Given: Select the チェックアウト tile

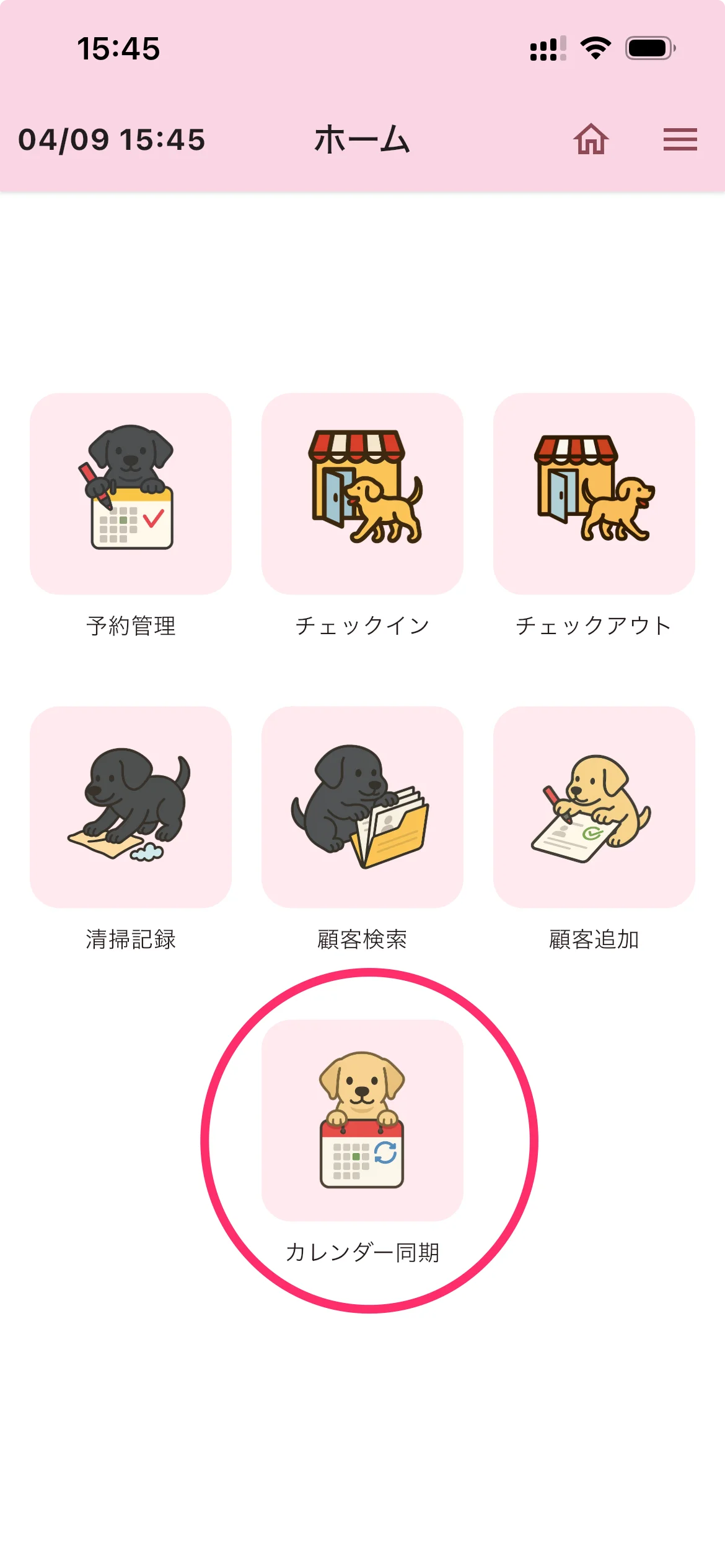Looking at the screenshot, I should pos(594,494).
